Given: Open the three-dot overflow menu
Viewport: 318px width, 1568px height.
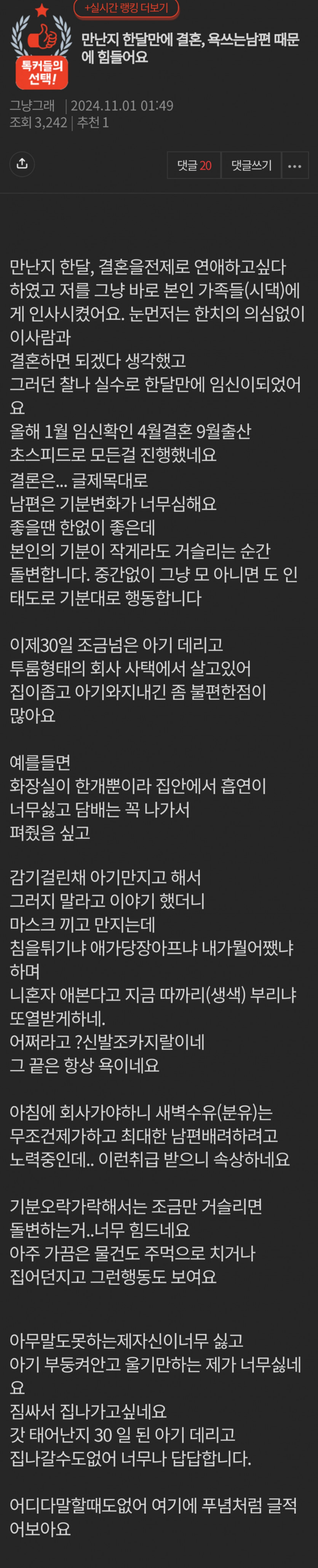Looking at the screenshot, I should [295, 165].
